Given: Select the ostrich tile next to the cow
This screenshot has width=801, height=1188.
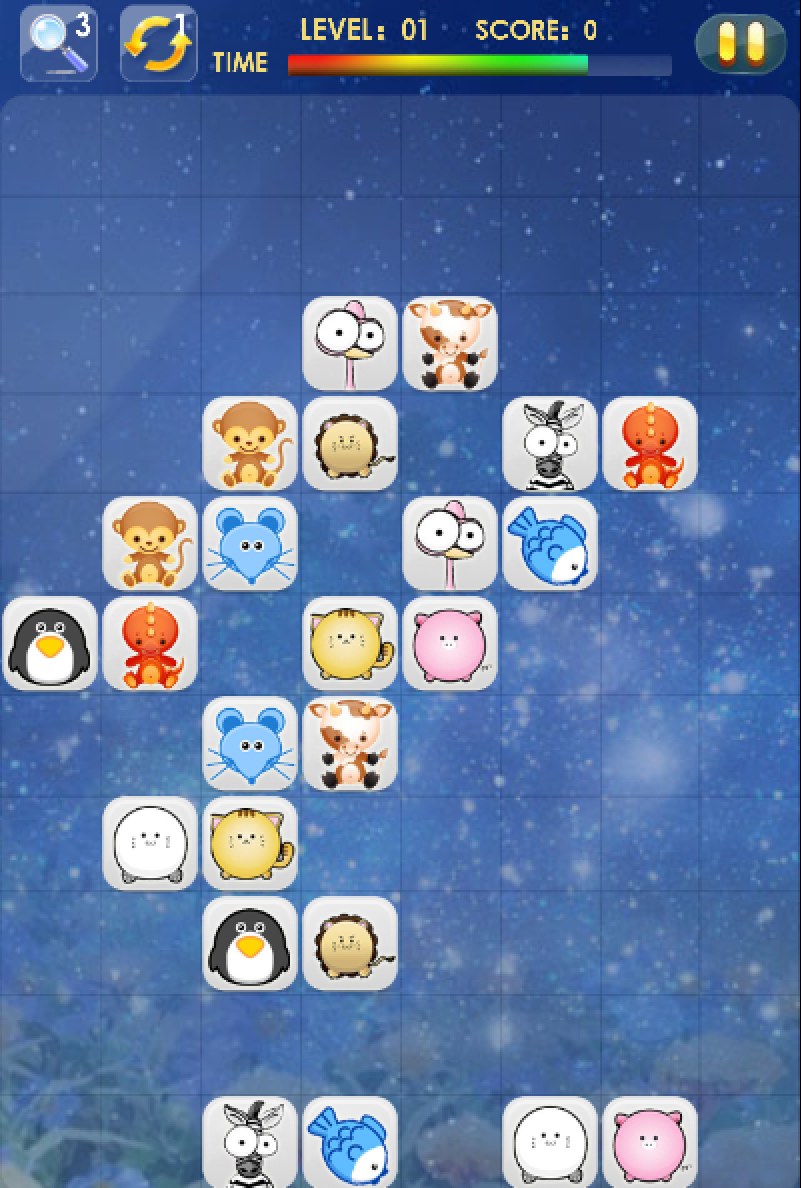Looking at the screenshot, I should click(350, 344).
